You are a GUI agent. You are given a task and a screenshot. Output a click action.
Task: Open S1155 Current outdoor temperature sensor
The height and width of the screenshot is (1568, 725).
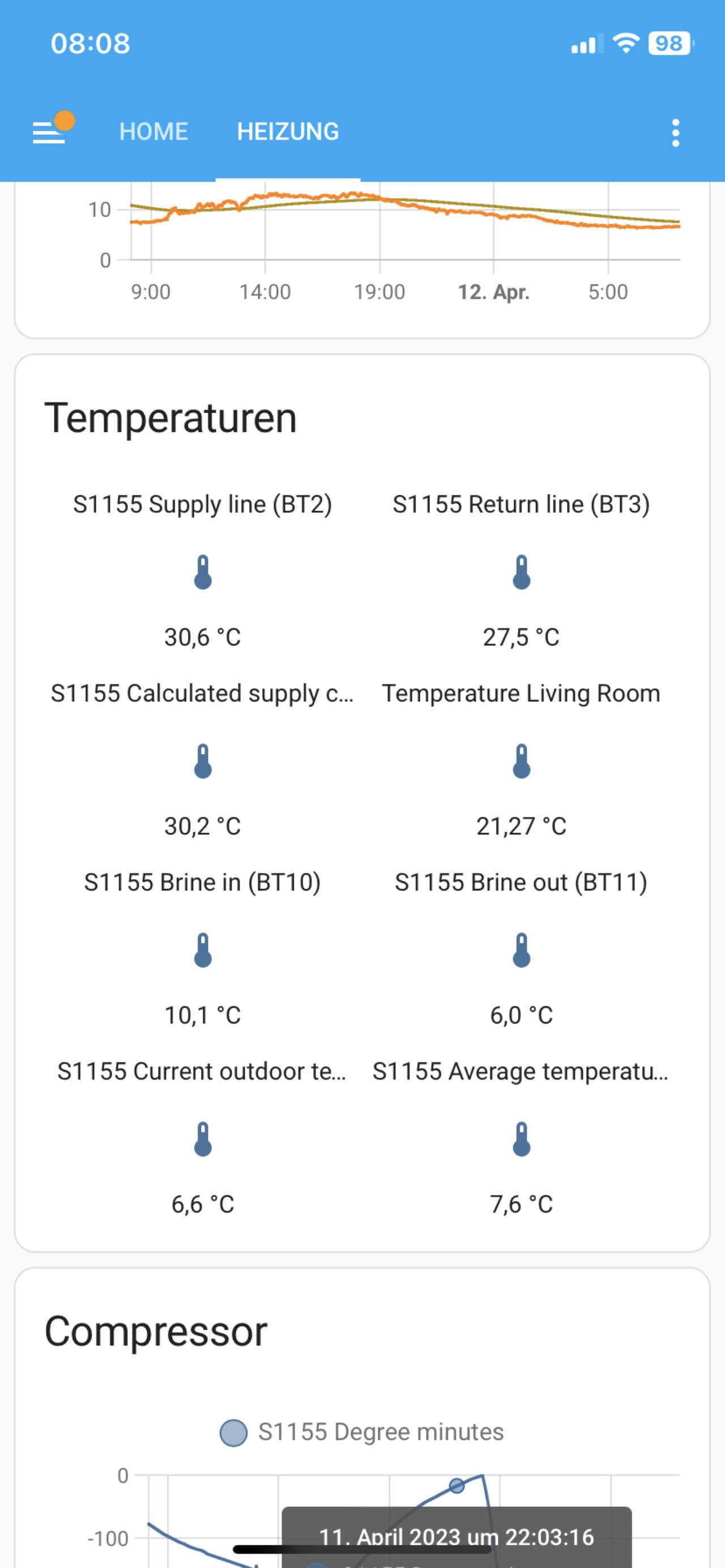pos(203,1137)
